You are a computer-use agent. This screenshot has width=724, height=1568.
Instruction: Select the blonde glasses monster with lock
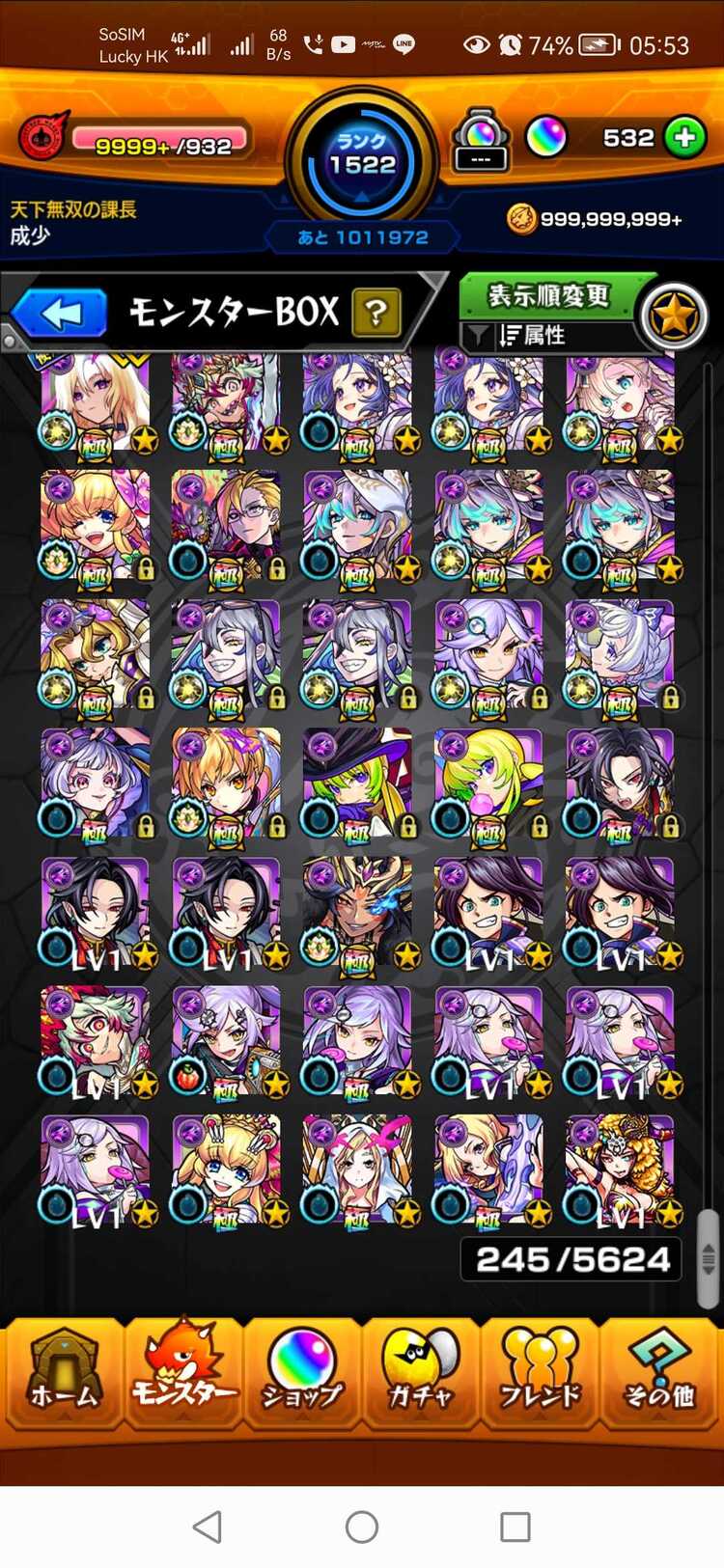pos(227,526)
